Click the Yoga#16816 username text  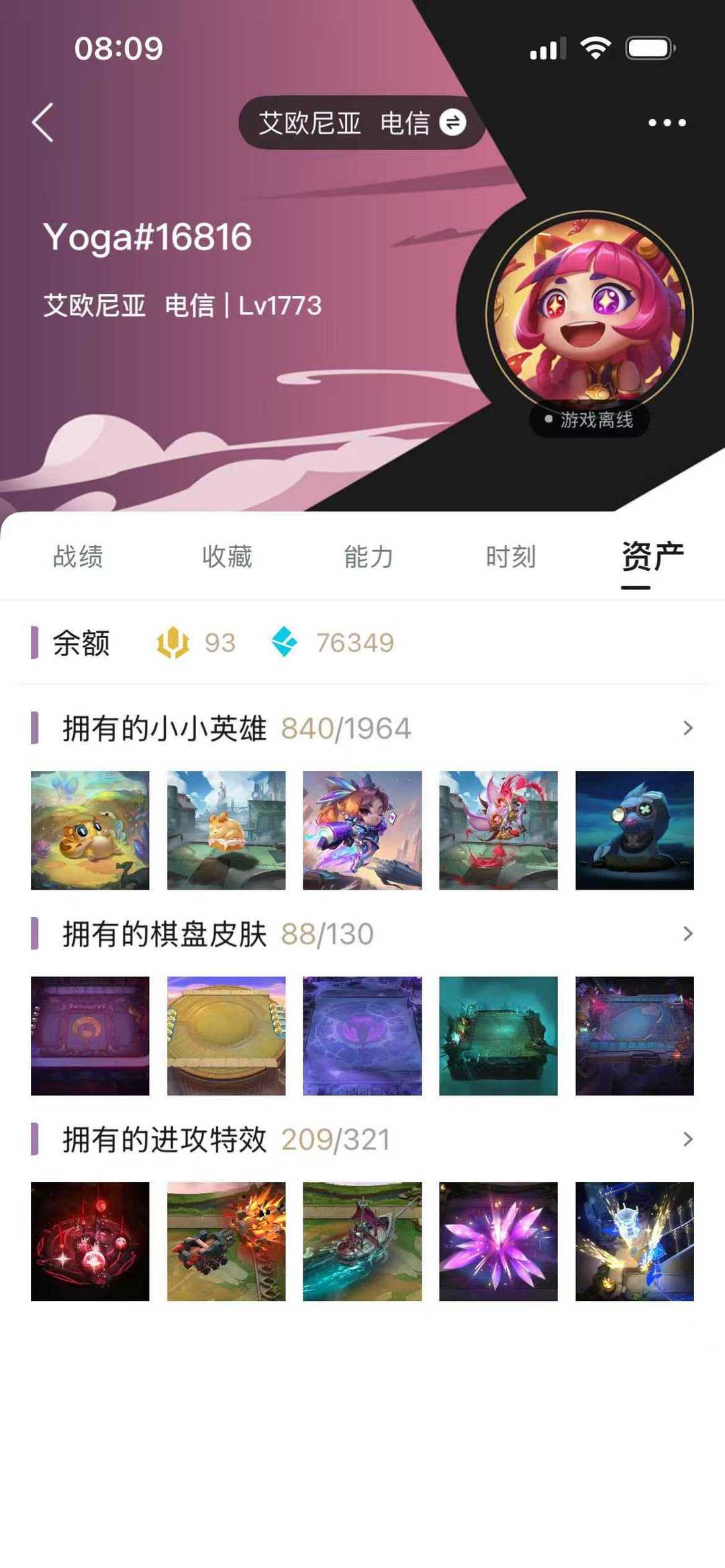[x=147, y=237]
